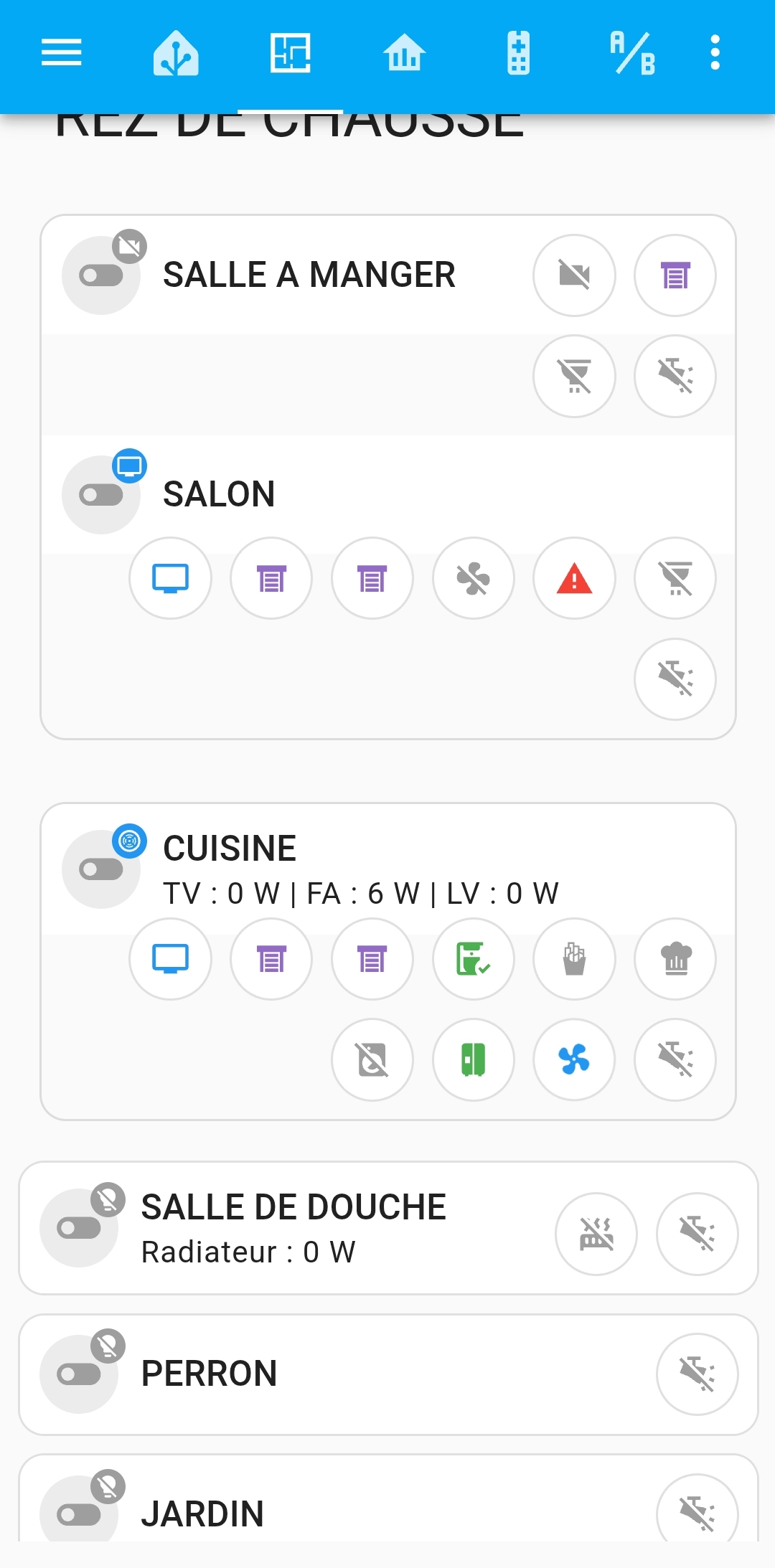This screenshot has height=1568, width=775.
Task: Toggle the SALLE DE DOUCHE switch
Action: [x=79, y=1228]
